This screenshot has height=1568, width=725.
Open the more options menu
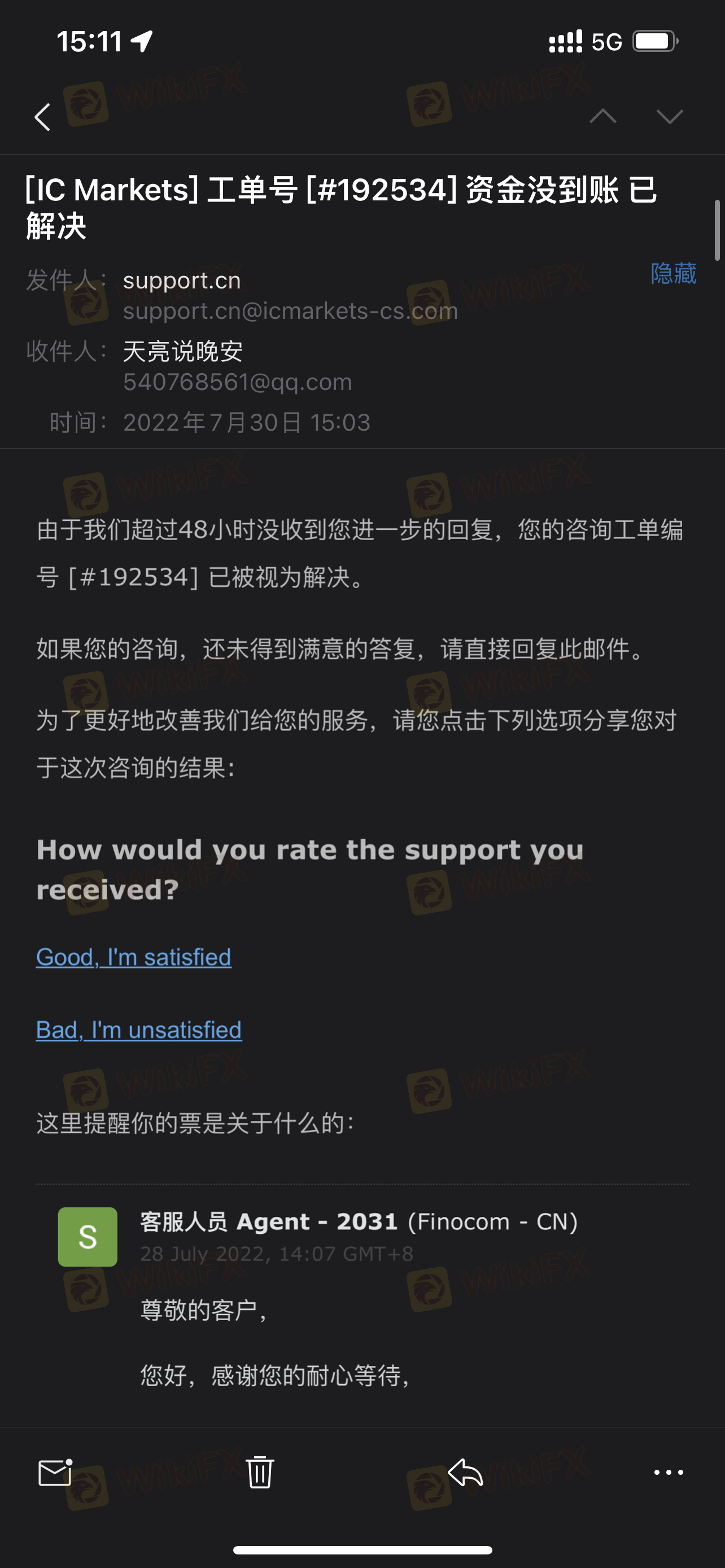click(669, 1473)
